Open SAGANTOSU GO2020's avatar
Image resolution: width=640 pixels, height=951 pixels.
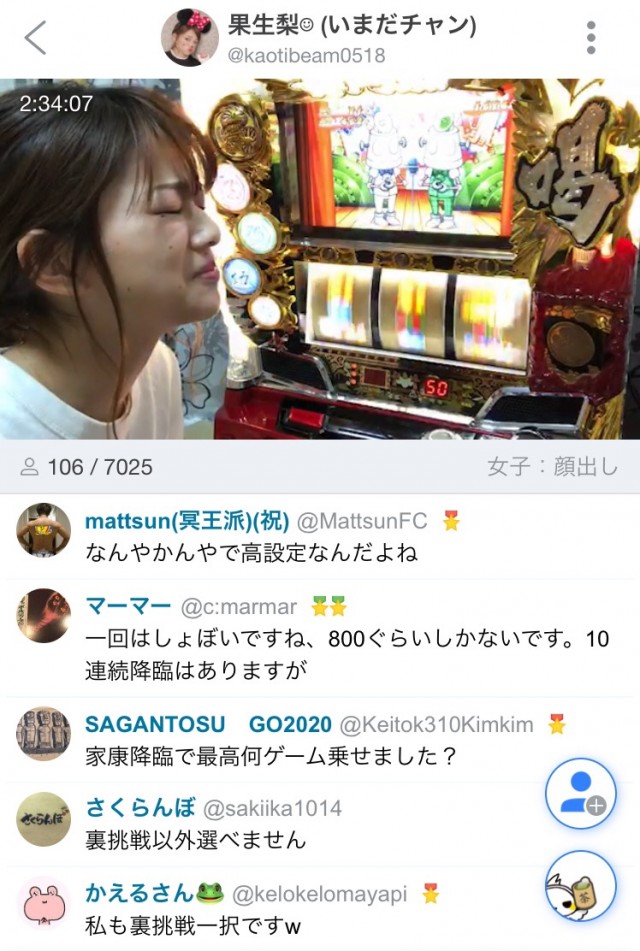click(x=44, y=734)
